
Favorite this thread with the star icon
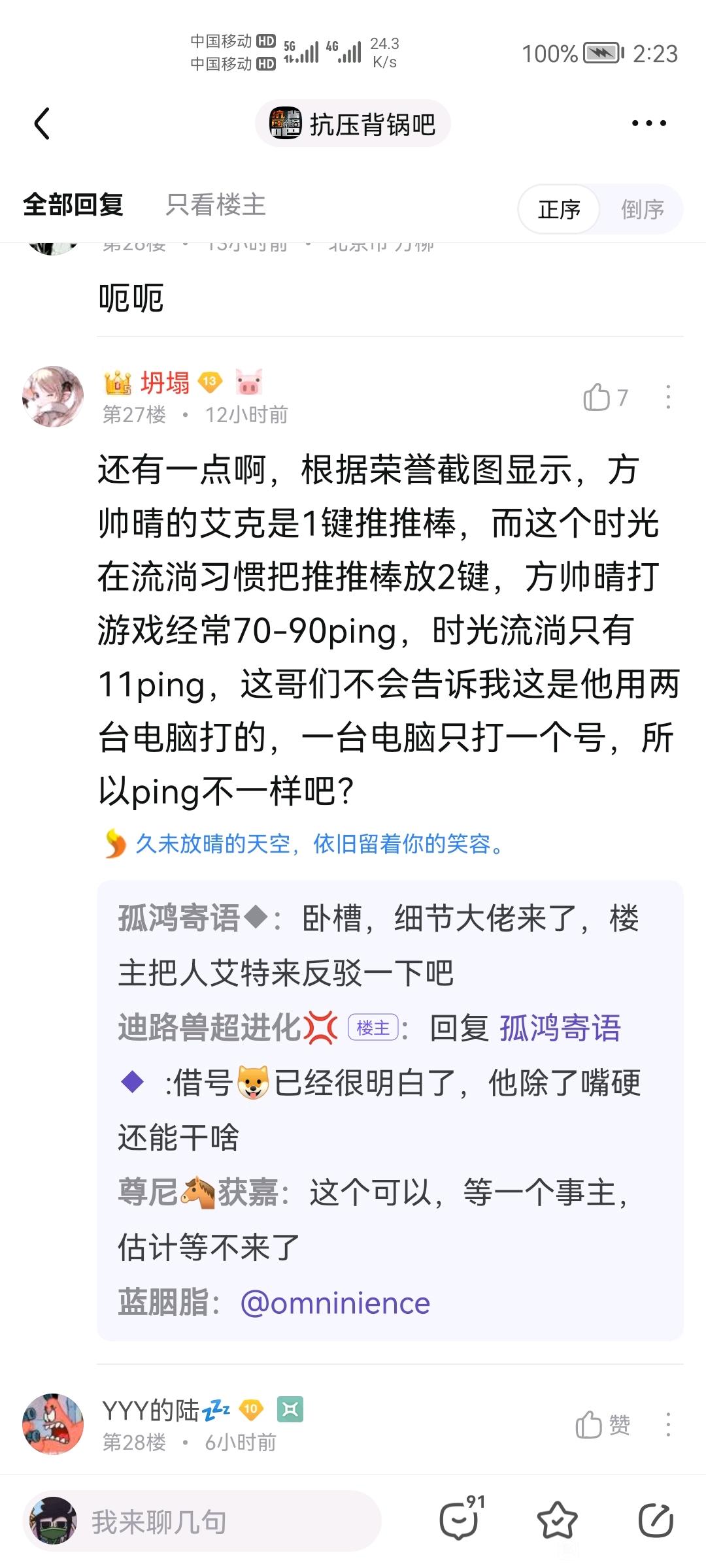click(557, 1520)
